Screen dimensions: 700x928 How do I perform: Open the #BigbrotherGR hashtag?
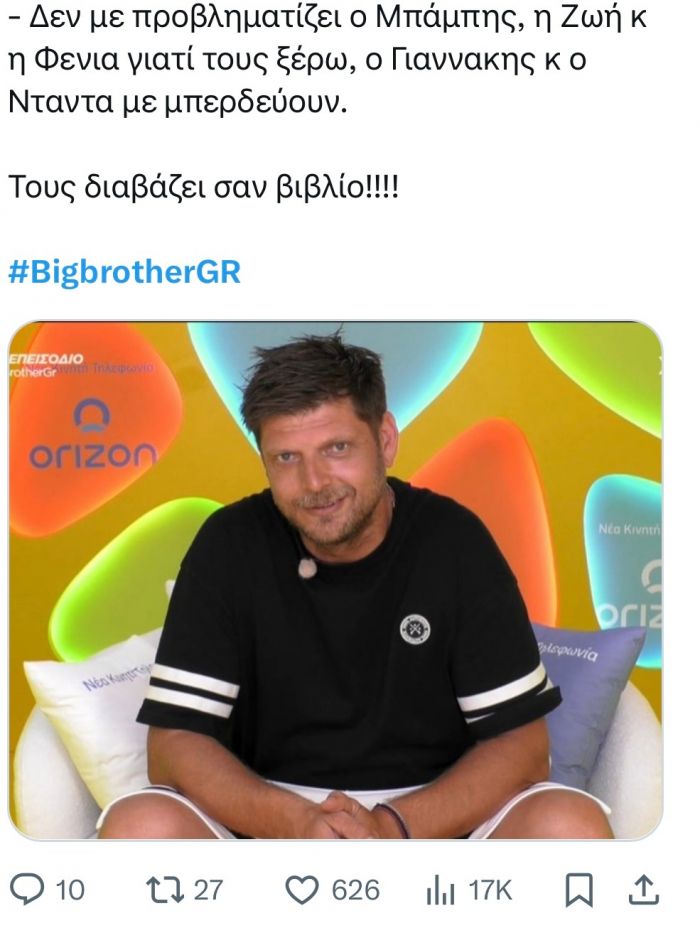[124, 273]
